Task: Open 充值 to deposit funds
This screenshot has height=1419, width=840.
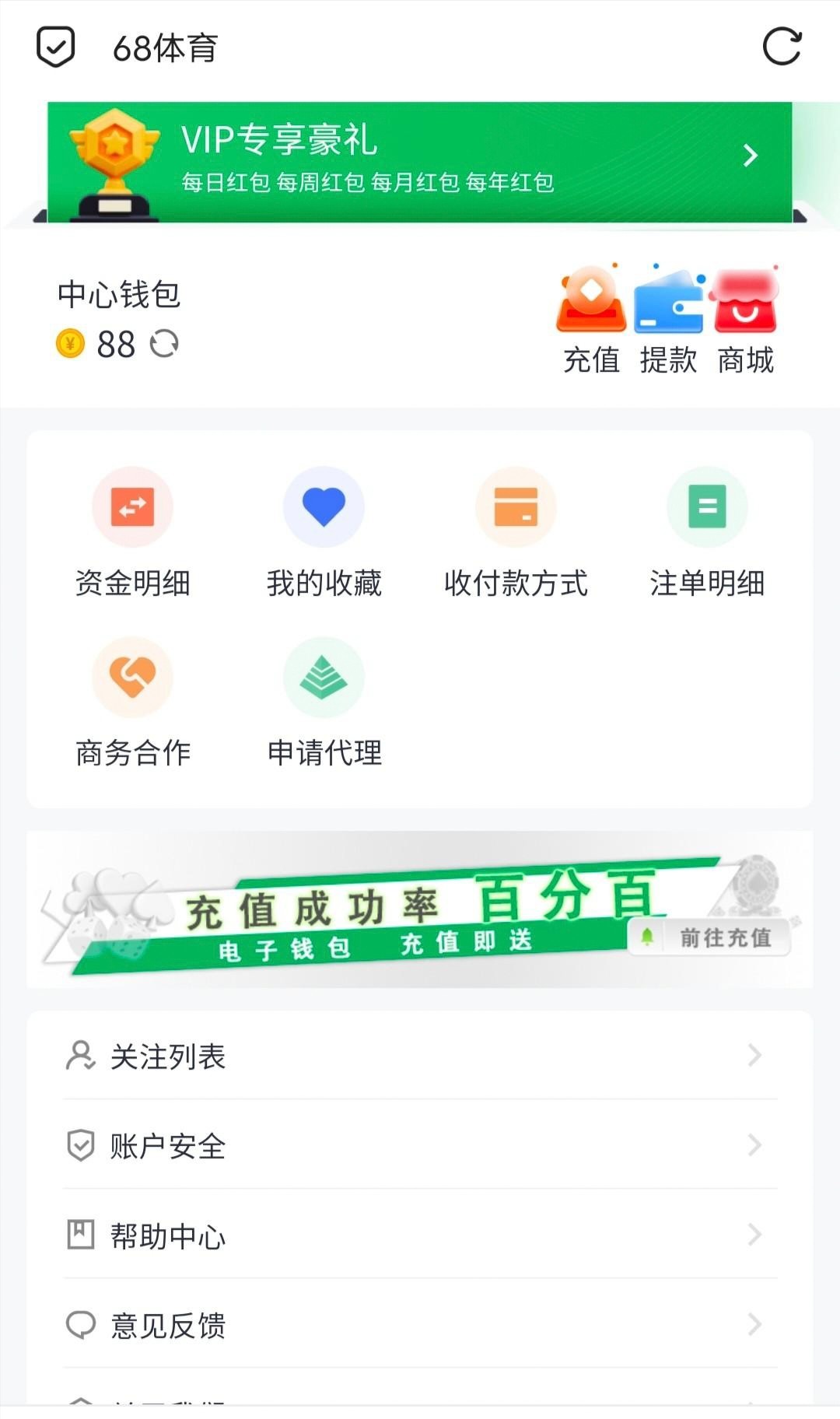Action: [591, 321]
